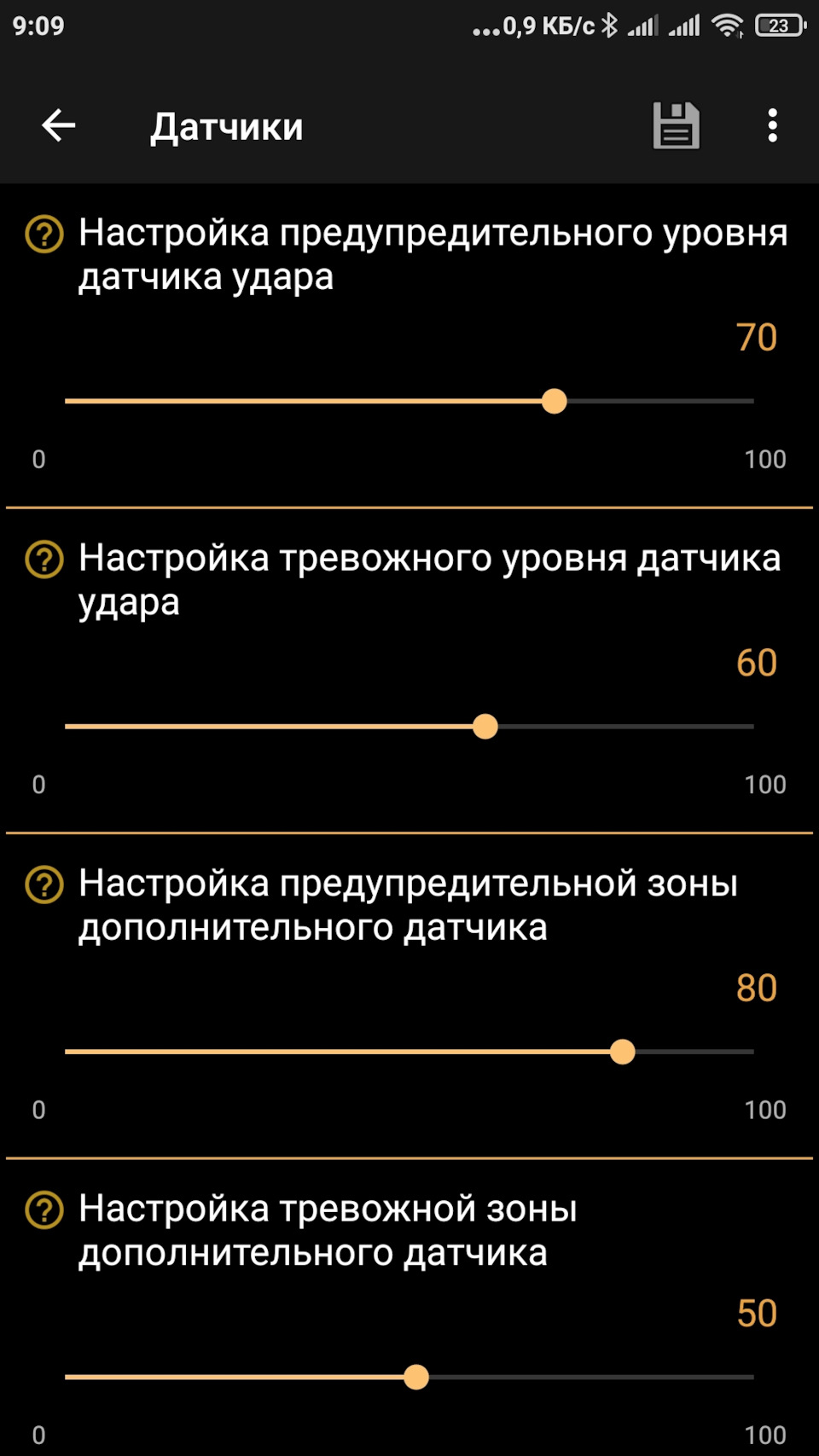Go back from Датчики screen
The width and height of the screenshot is (819, 1456).
tap(58, 126)
